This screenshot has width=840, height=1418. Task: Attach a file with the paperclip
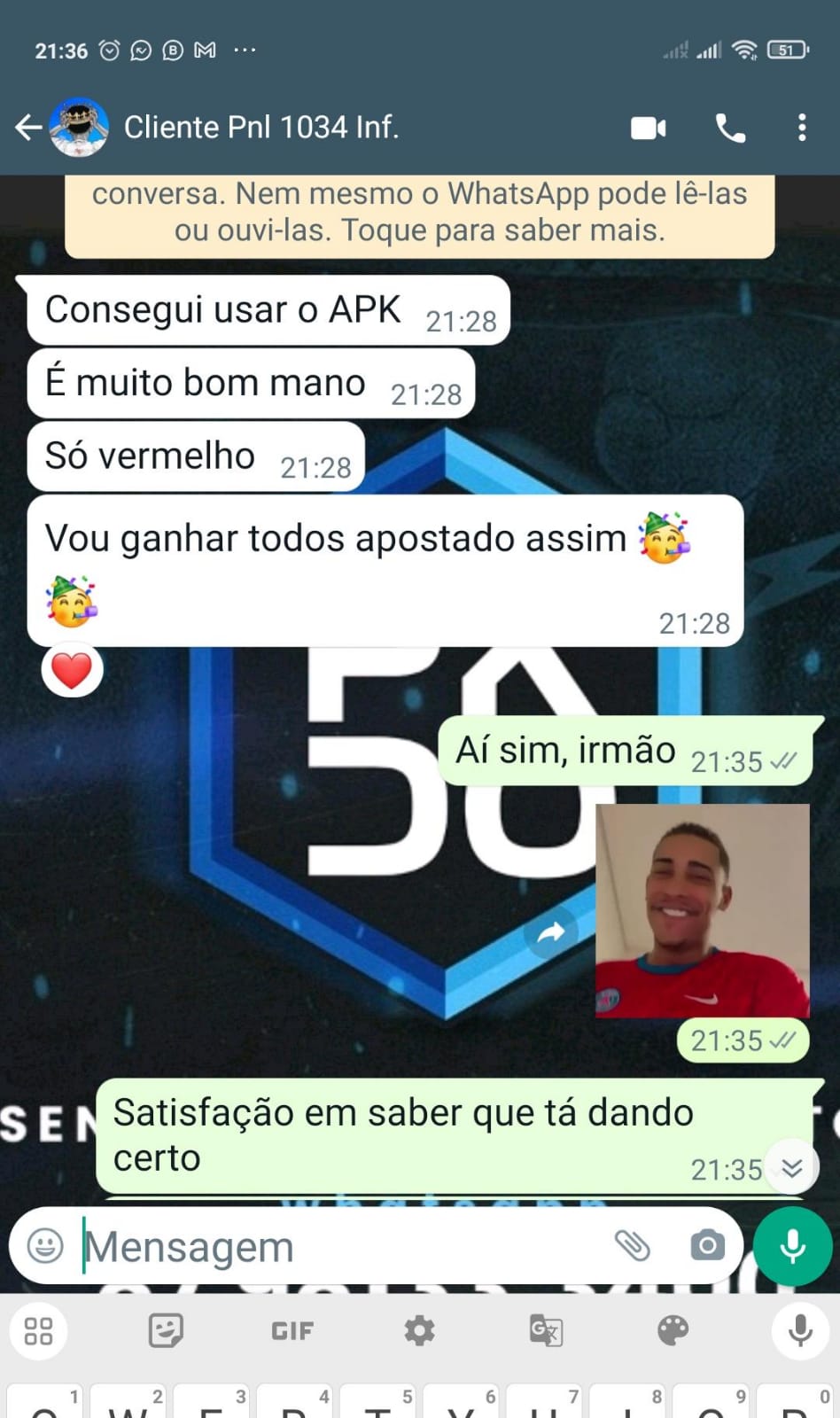click(633, 1245)
